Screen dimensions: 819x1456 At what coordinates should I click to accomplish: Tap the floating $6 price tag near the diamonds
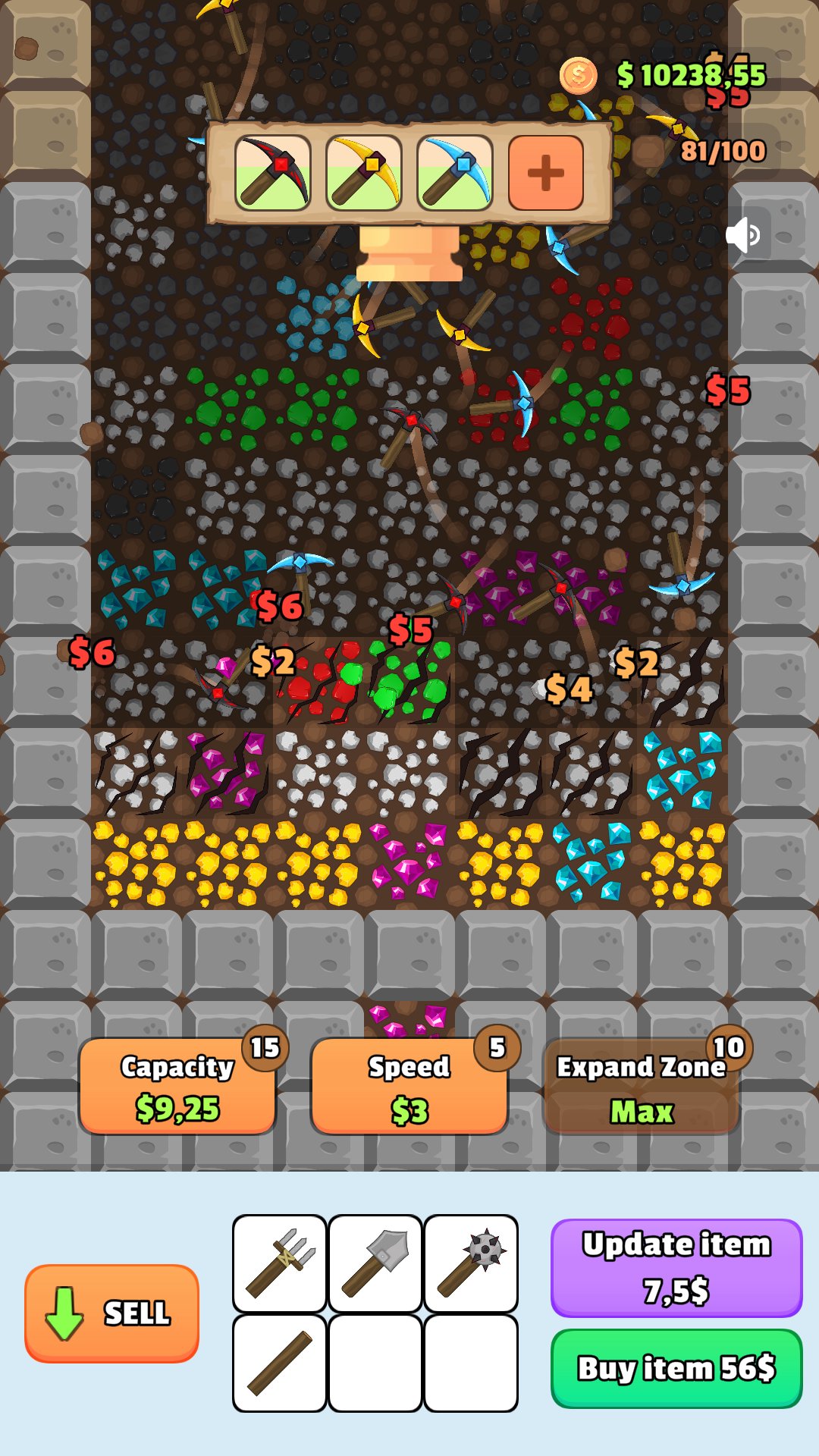point(278,605)
